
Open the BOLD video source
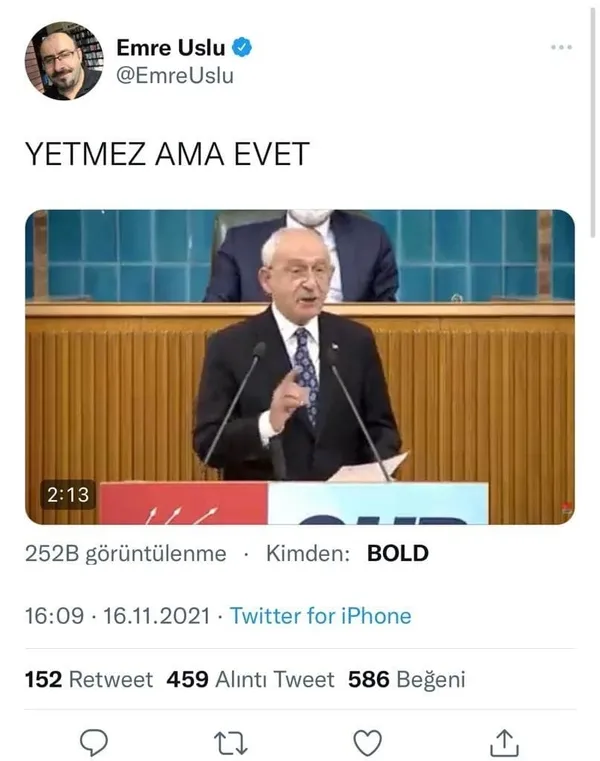(397, 553)
